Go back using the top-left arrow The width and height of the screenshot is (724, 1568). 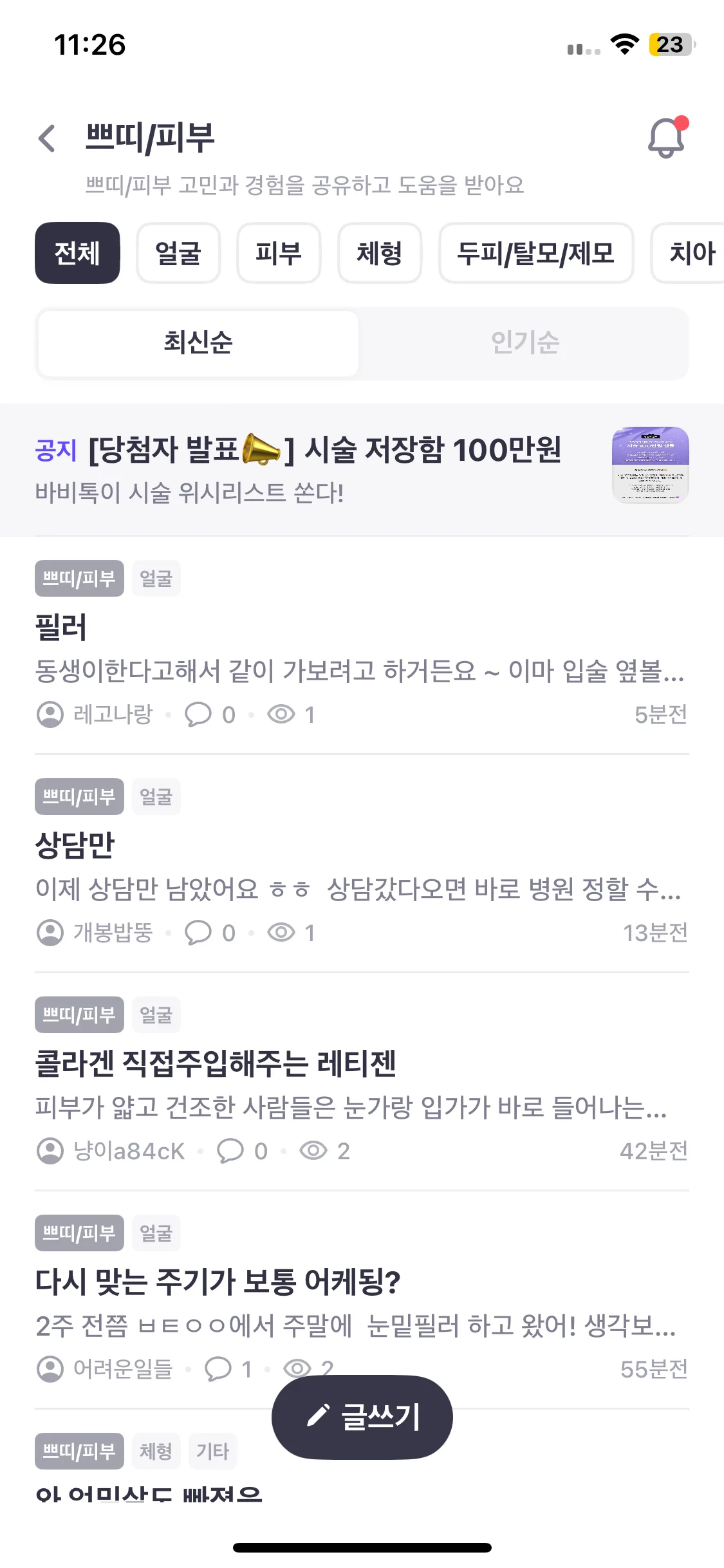pyautogui.click(x=47, y=138)
